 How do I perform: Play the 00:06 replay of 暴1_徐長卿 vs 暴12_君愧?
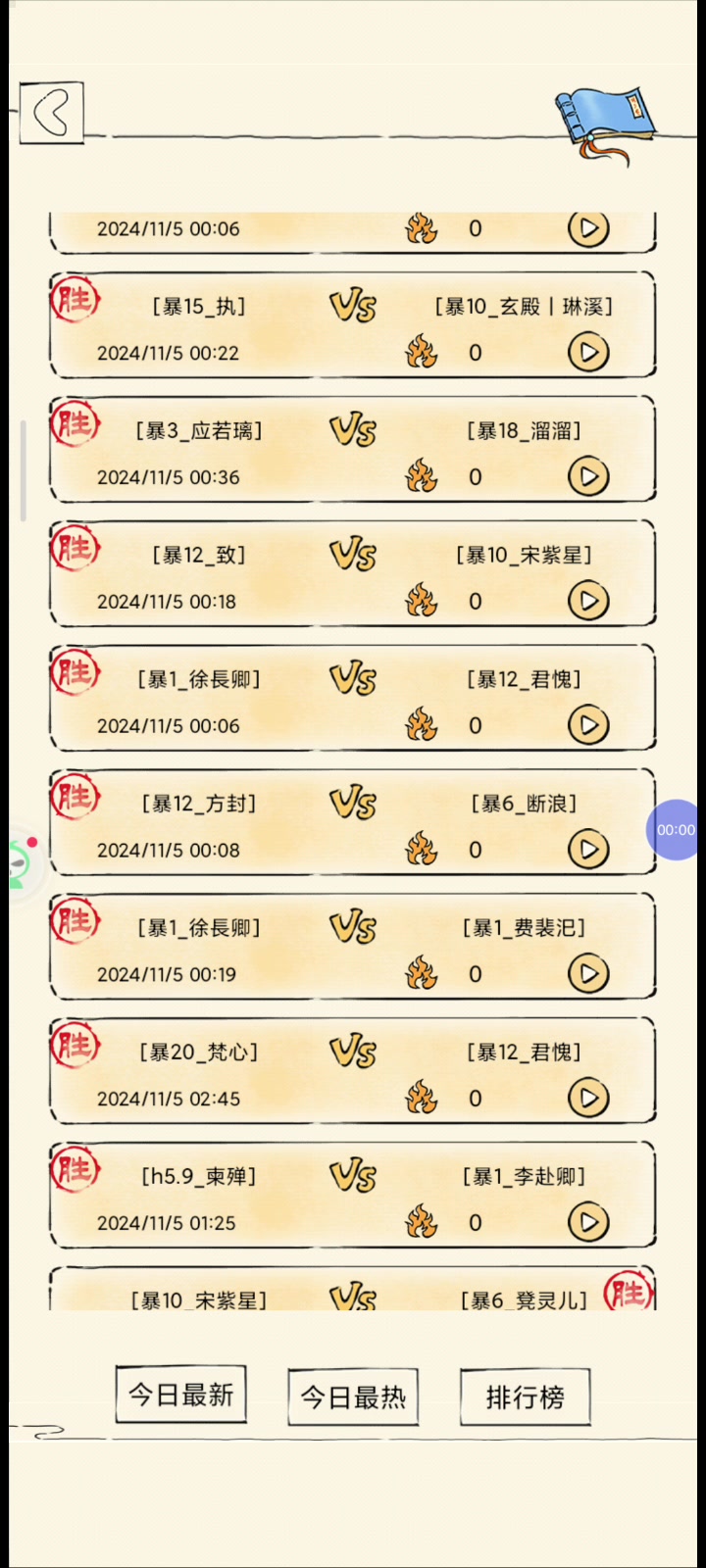[x=588, y=725]
